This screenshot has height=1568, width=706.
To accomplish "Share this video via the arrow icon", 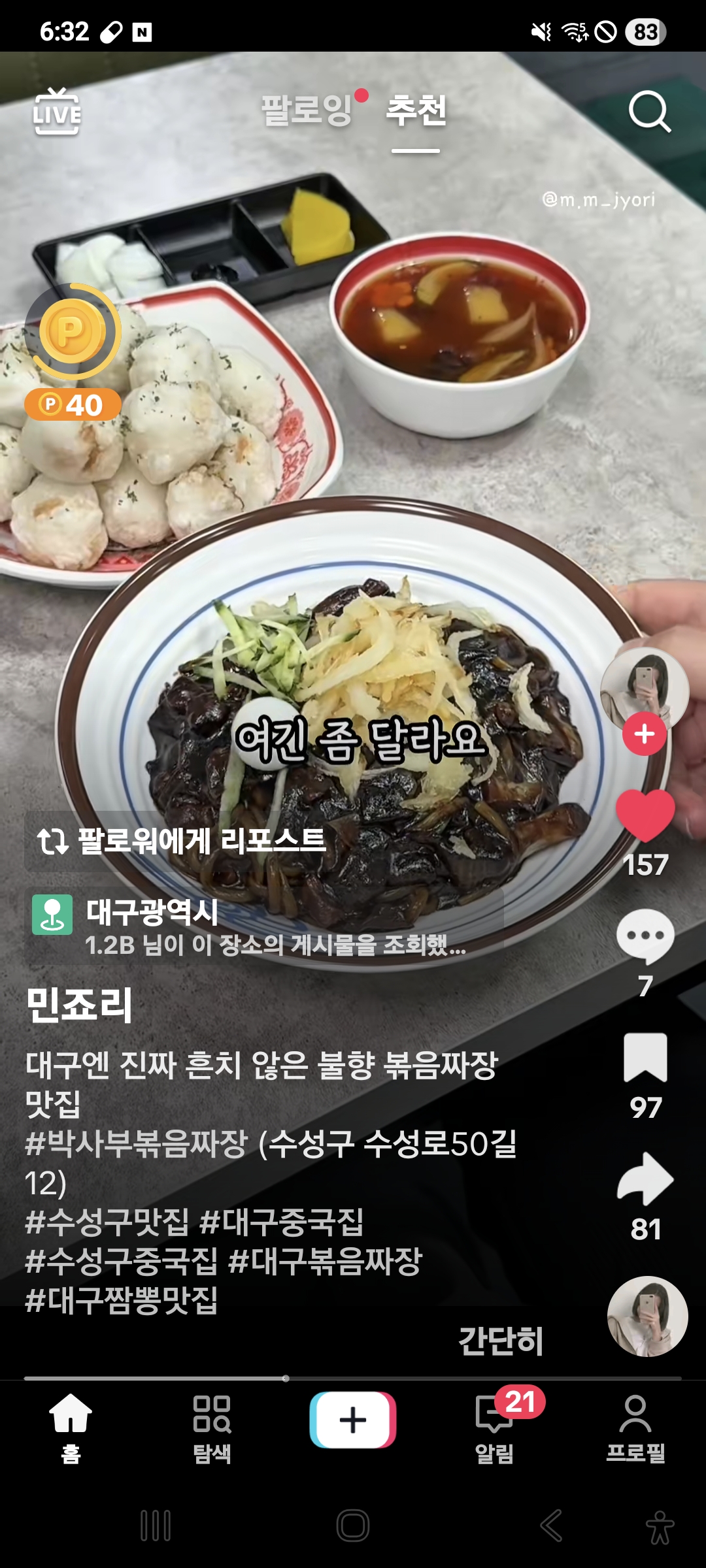I will coord(645,1179).
